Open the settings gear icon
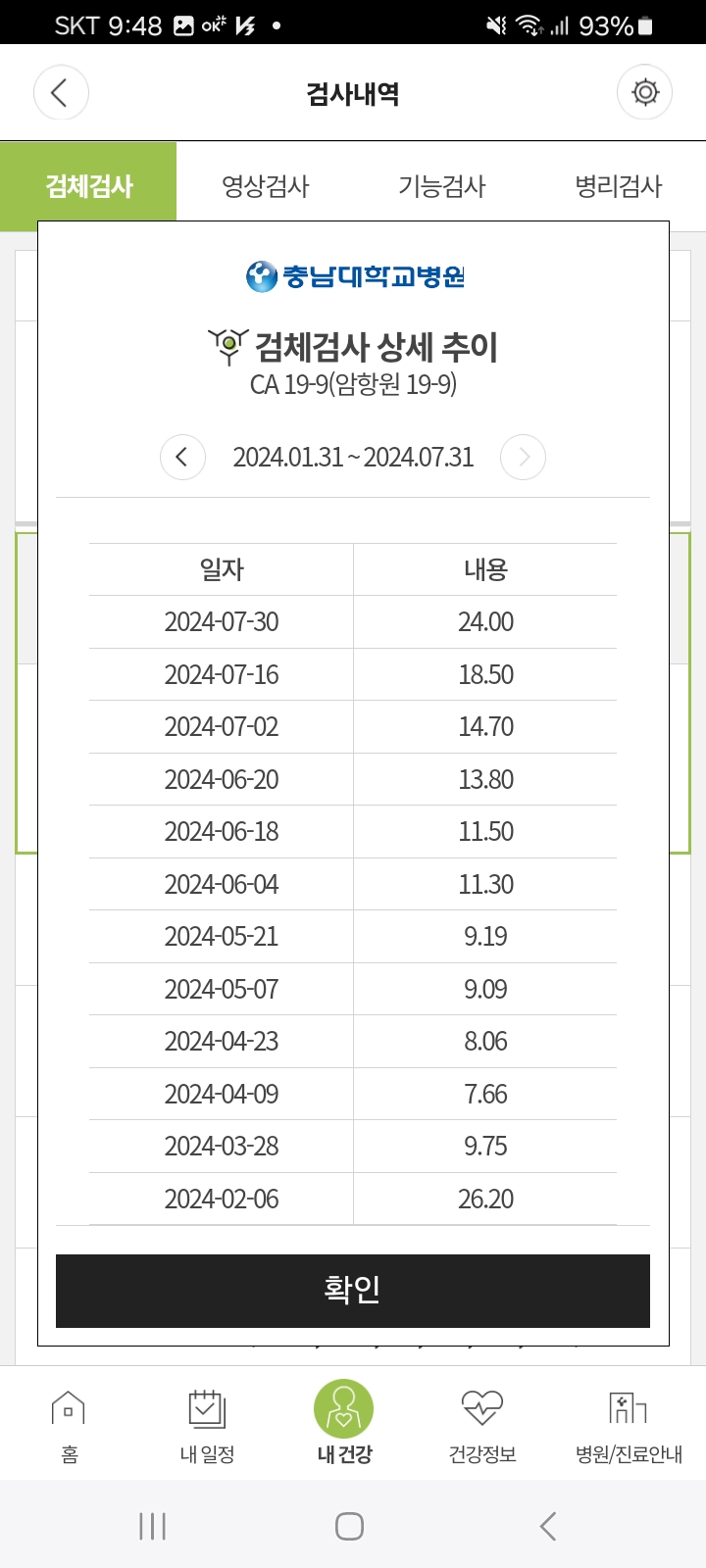The height and width of the screenshot is (1568, 706). click(x=644, y=92)
